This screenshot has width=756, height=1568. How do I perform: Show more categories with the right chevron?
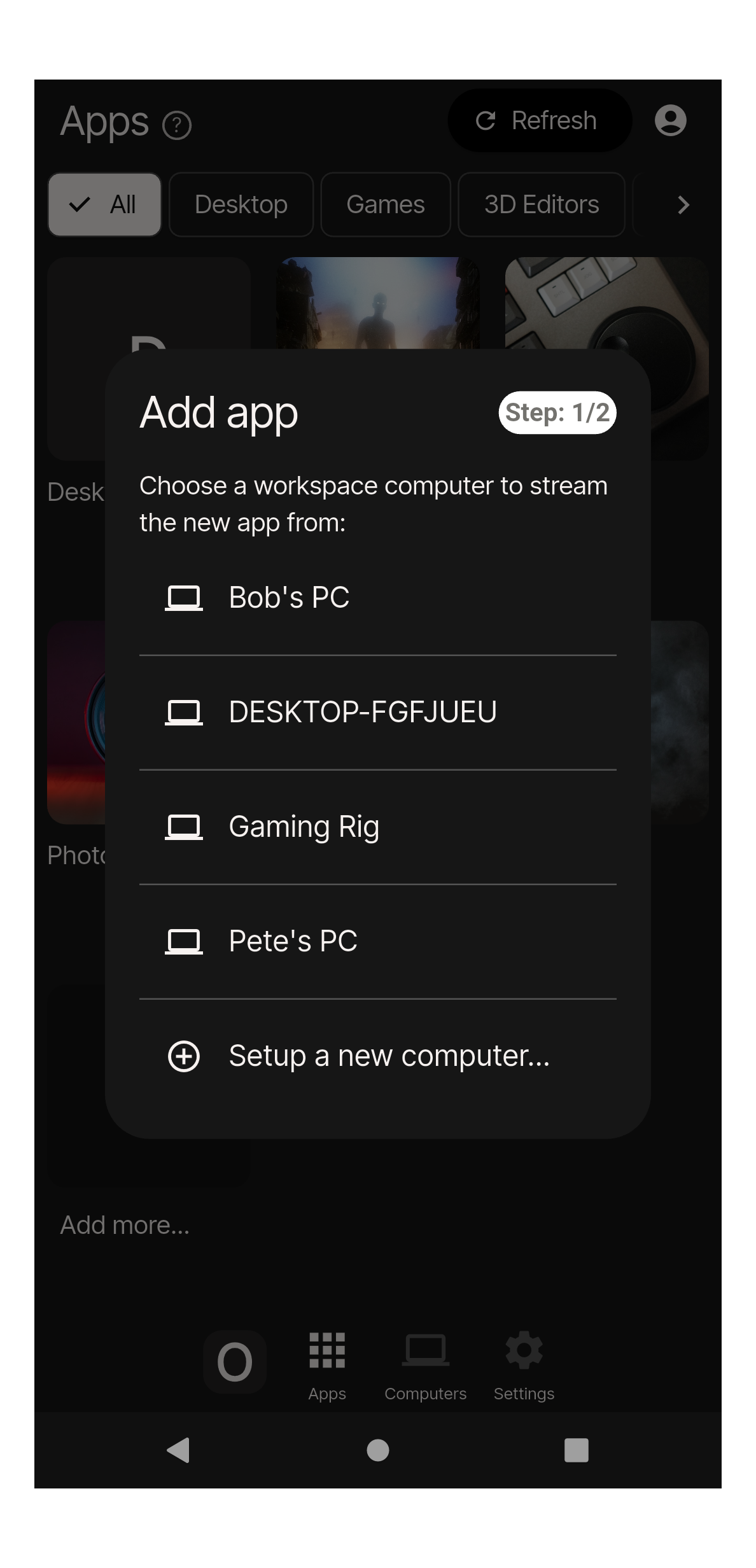coord(683,205)
